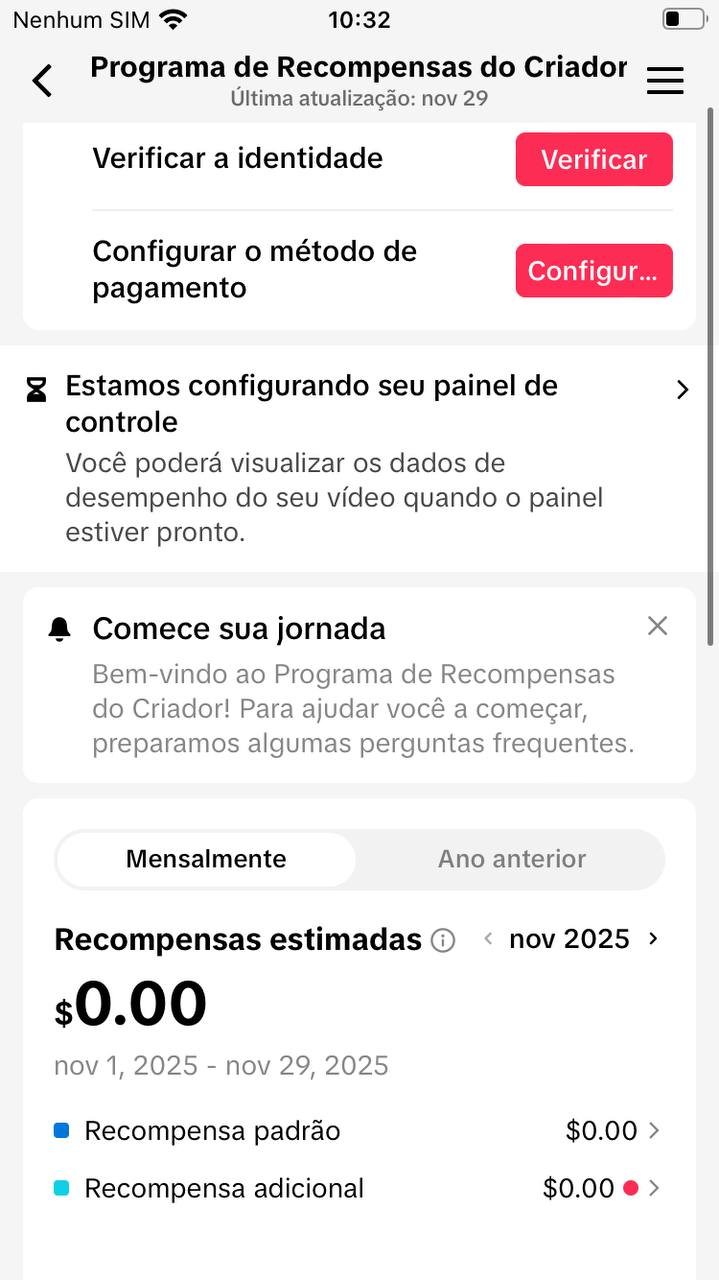Select the Mensalmente tab

206,859
